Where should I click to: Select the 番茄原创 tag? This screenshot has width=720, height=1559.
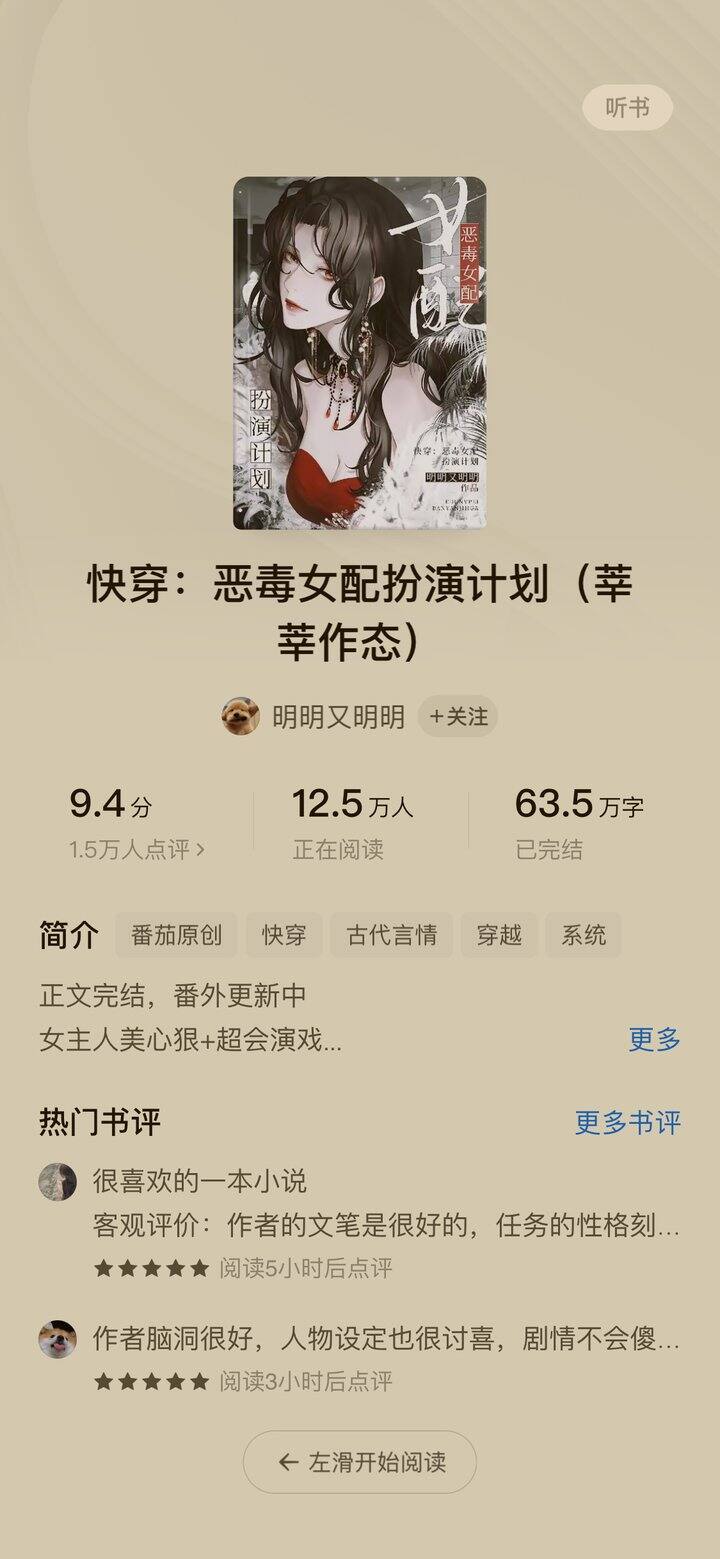coord(177,934)
